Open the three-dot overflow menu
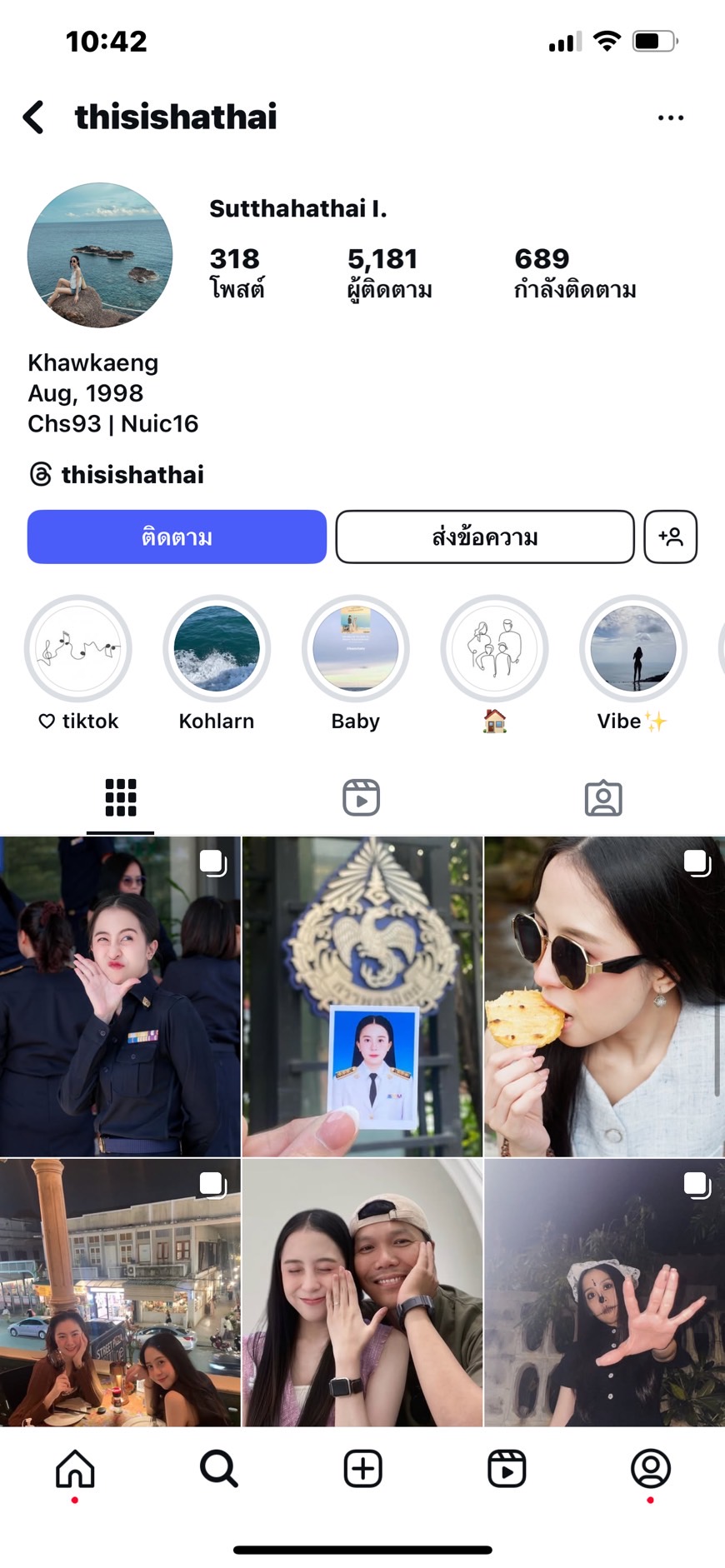This screenshot has height=1568, width=725. tap(670, 117)
